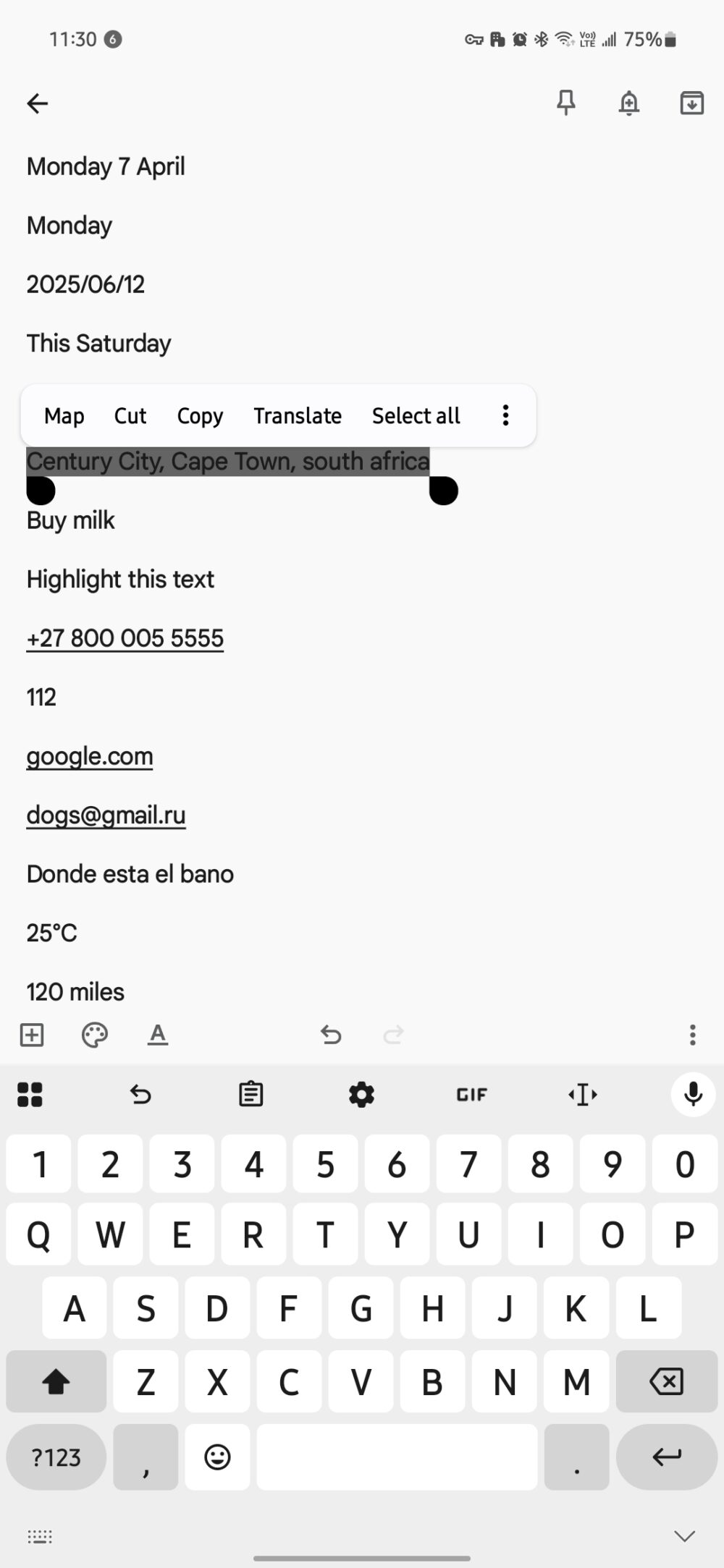The height and width of the screenshot is (1568, 724).
Task: Open the color palette tool
Action: 95,1035
